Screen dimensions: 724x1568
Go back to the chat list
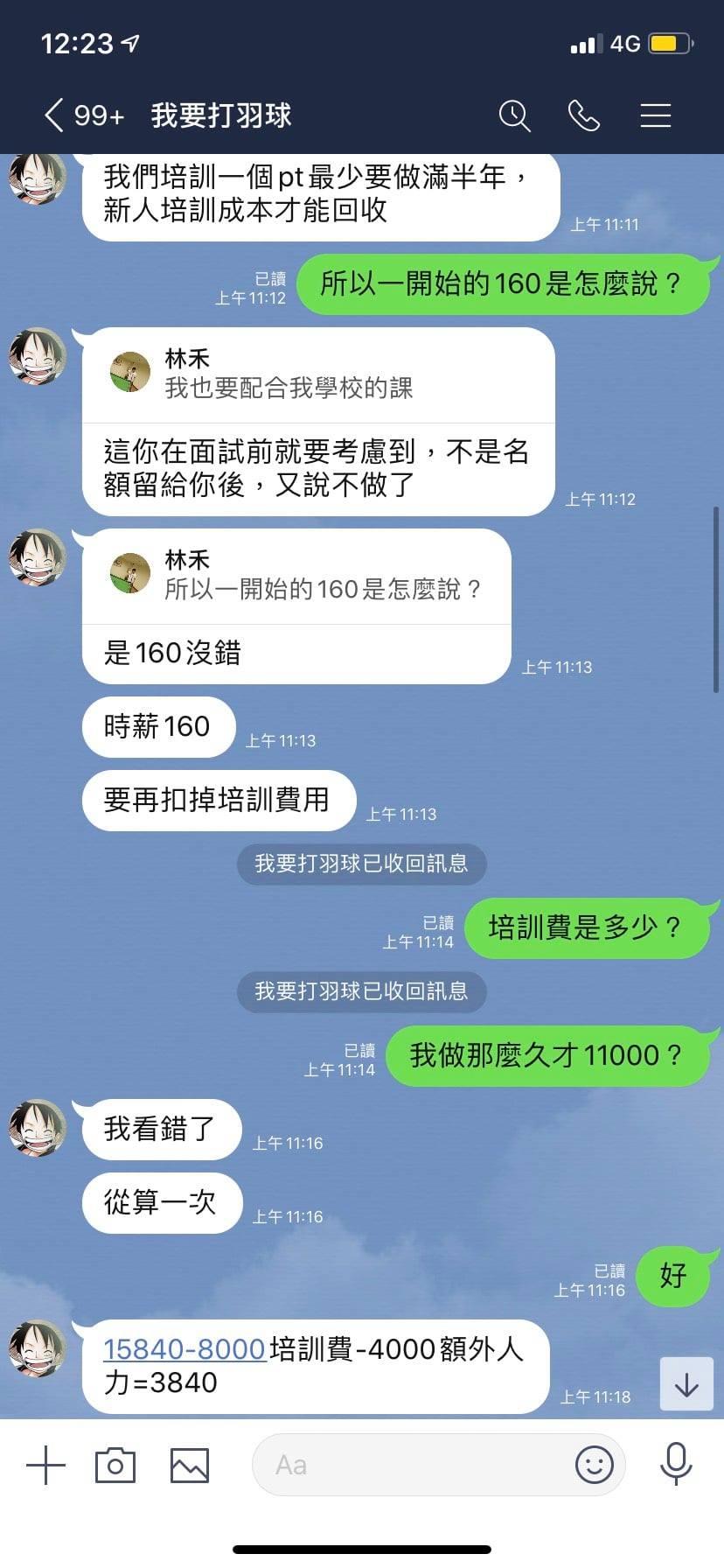pyautogui.click(x=54, y=115)
